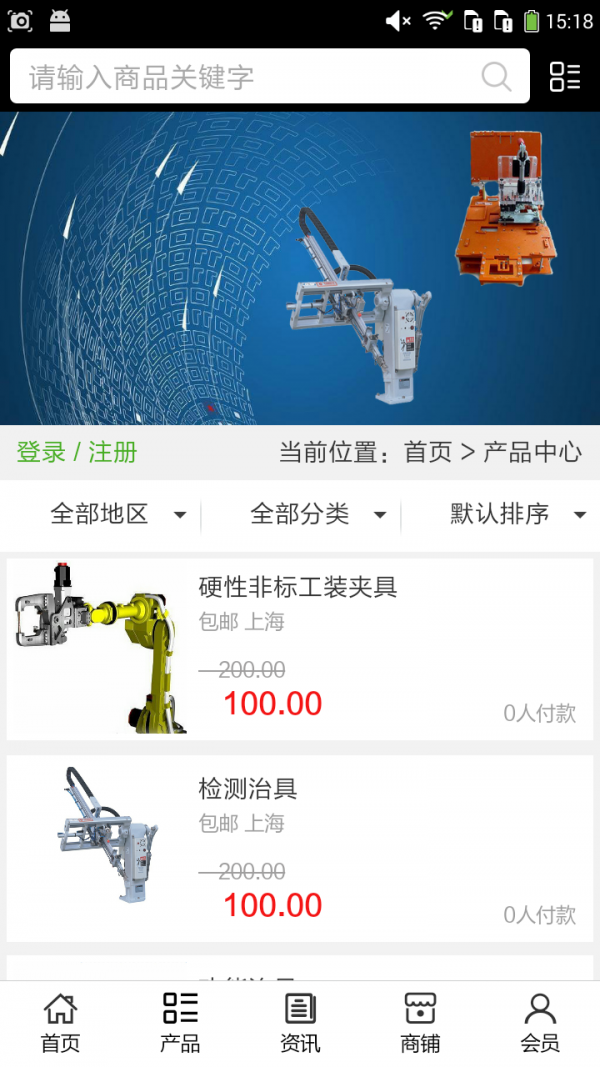Open the category list icon

(565, 77)
